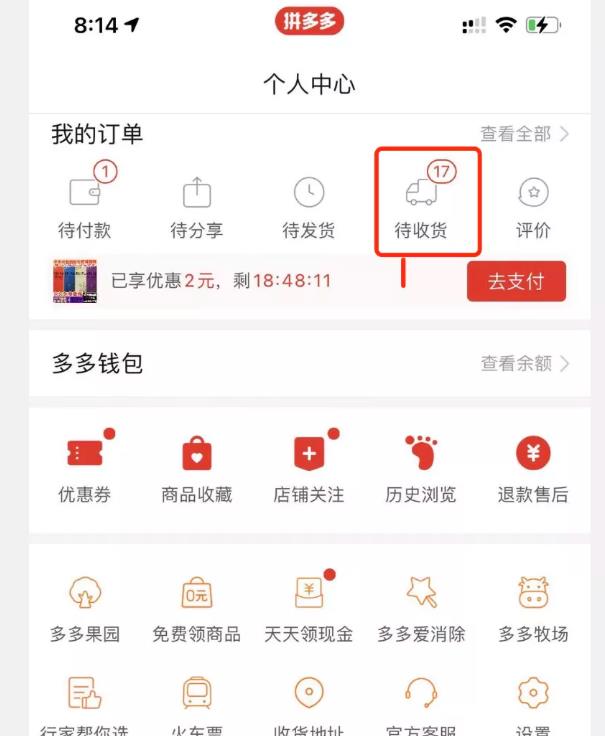Launch 多多爱消除 game
This screenshot has height=736, width=605.
[421, 609]
